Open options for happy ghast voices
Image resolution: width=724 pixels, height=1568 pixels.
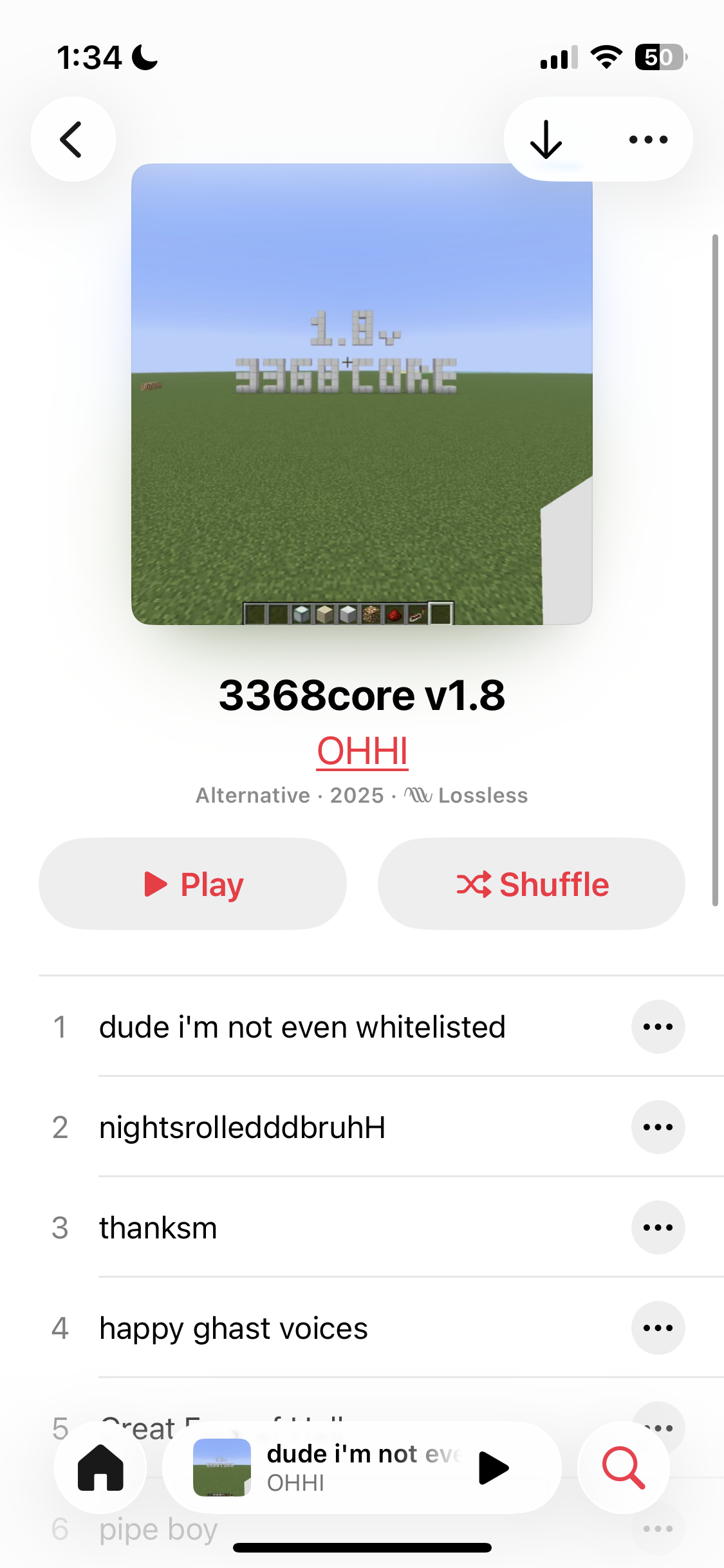coord(658,1328)
